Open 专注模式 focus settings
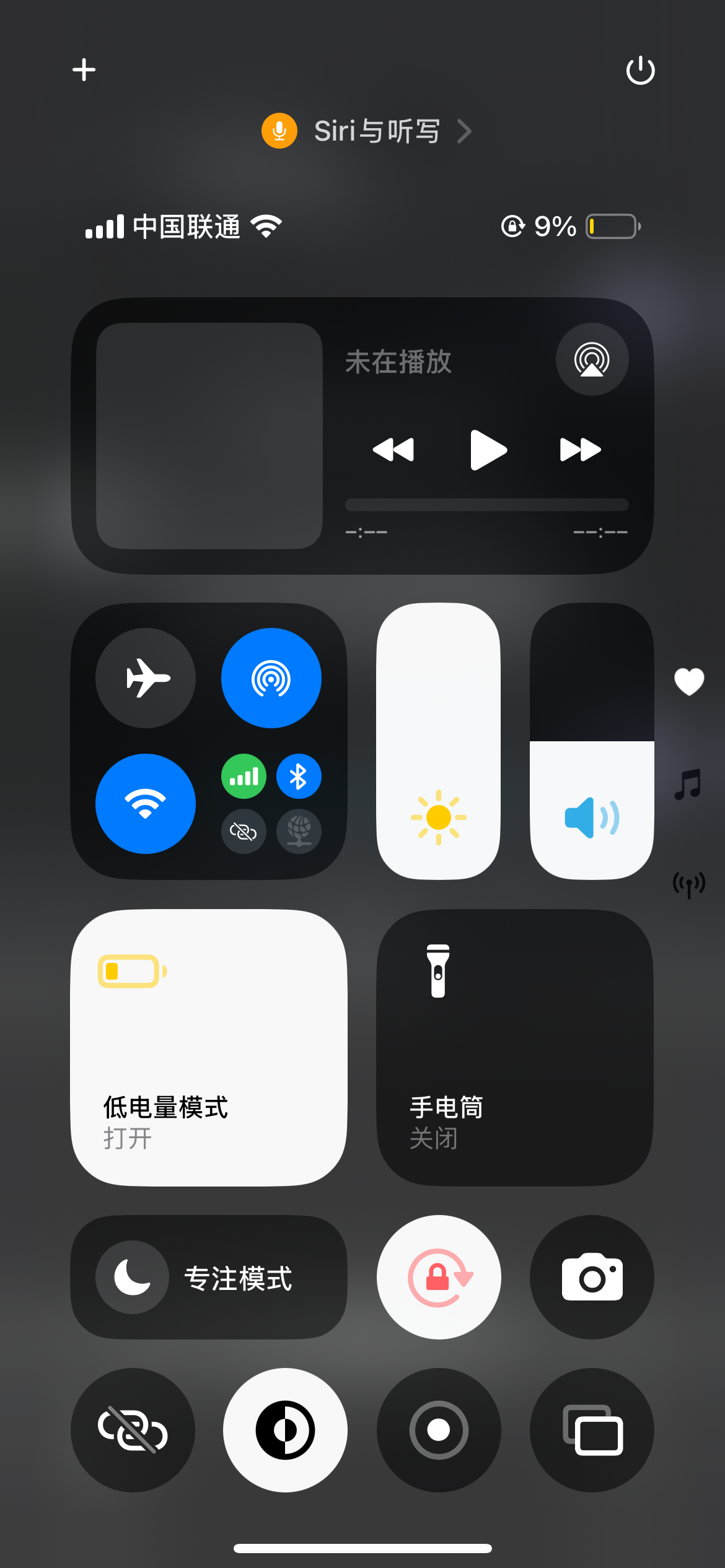725x1568 pixels. pyautogui.click(x=209, y=1277)
